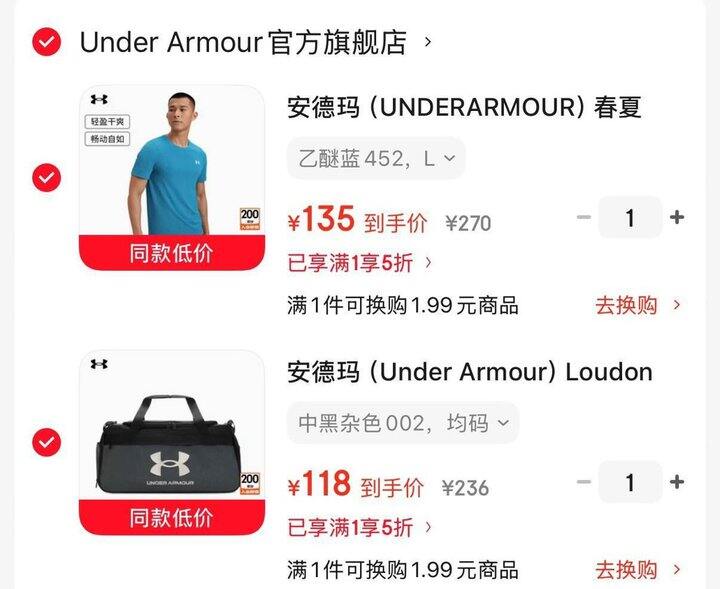This screenshot has width=720, height=589.
Task: Change the 中黑杂色 002, 均码 variant
Action: click(x=403, y=423)
